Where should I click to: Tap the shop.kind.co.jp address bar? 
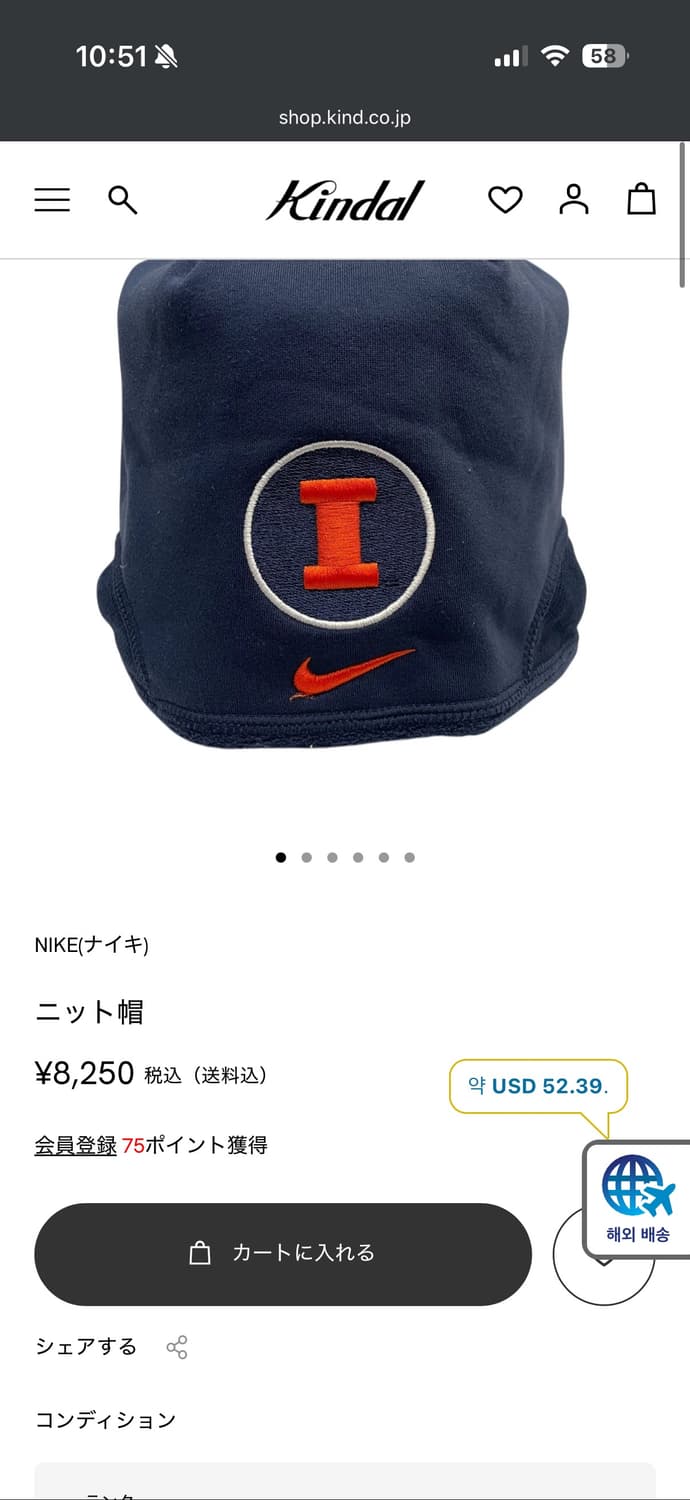click(x=345, y=118)
